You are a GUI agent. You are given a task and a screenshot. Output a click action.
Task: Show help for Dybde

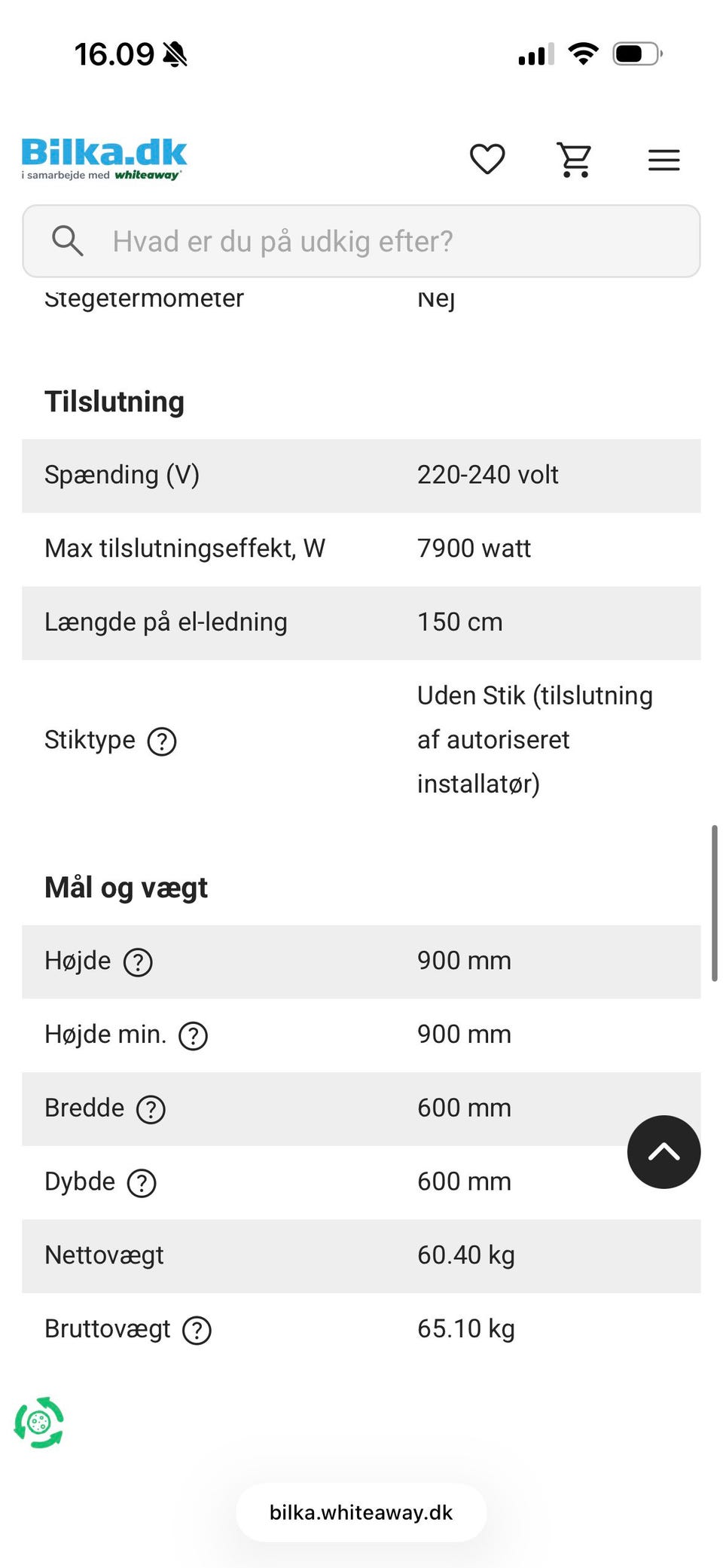click(x=142, y=1183)
